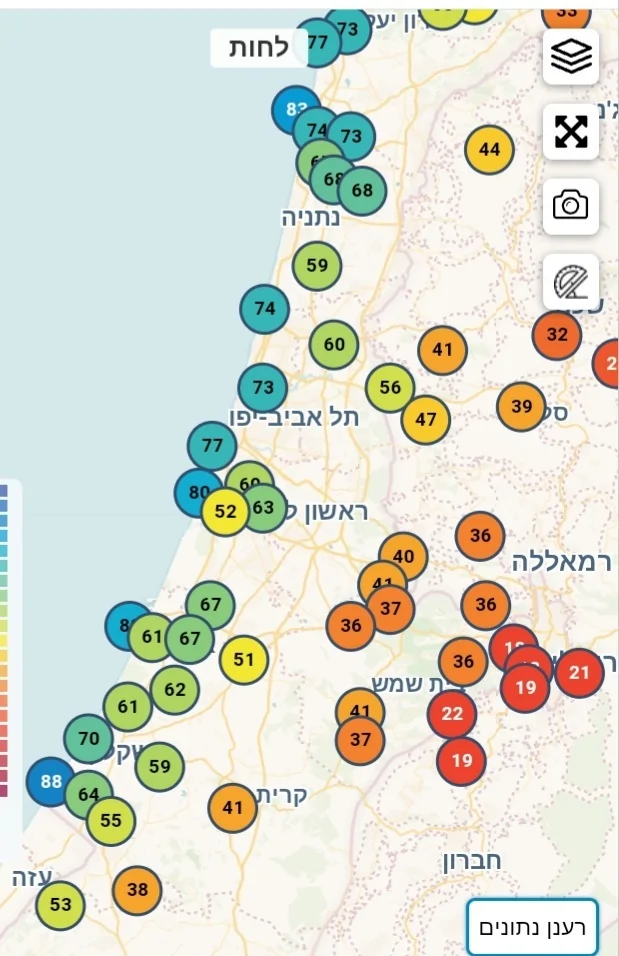Select the green marker reading 62
Image resolution: width=619 pixels, height=956 pixels.
point(175,689)
